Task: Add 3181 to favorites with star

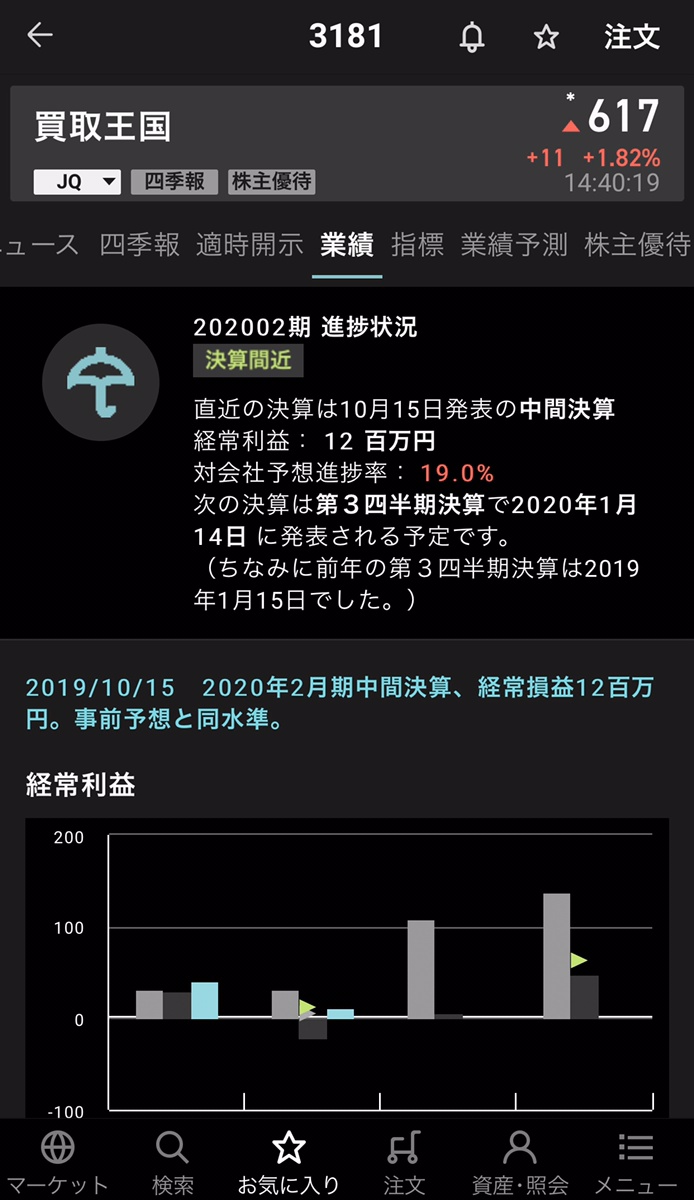Action: pyautogui.click(x=545, y=38)
